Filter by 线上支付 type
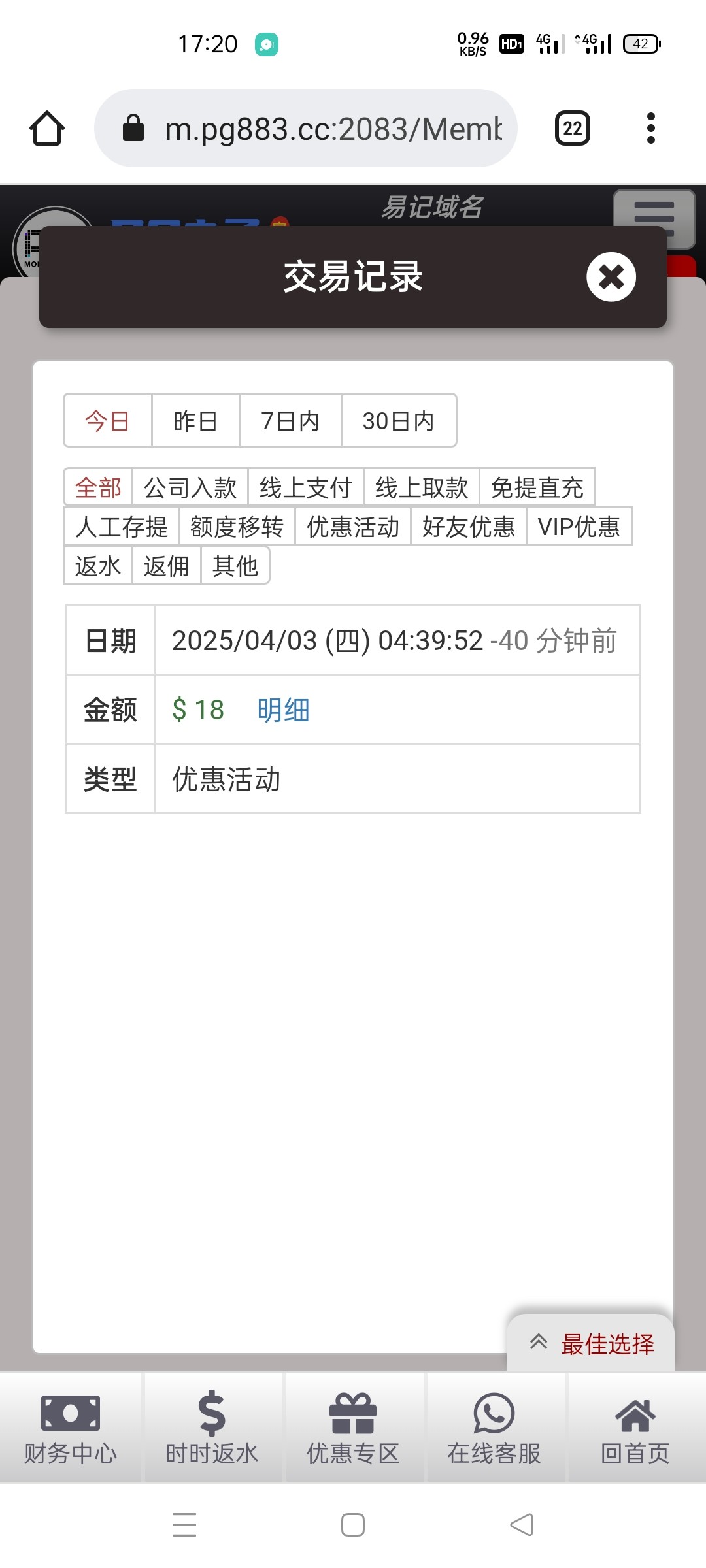The width and height of the screenshot is (706, 1568). [305, 487]
